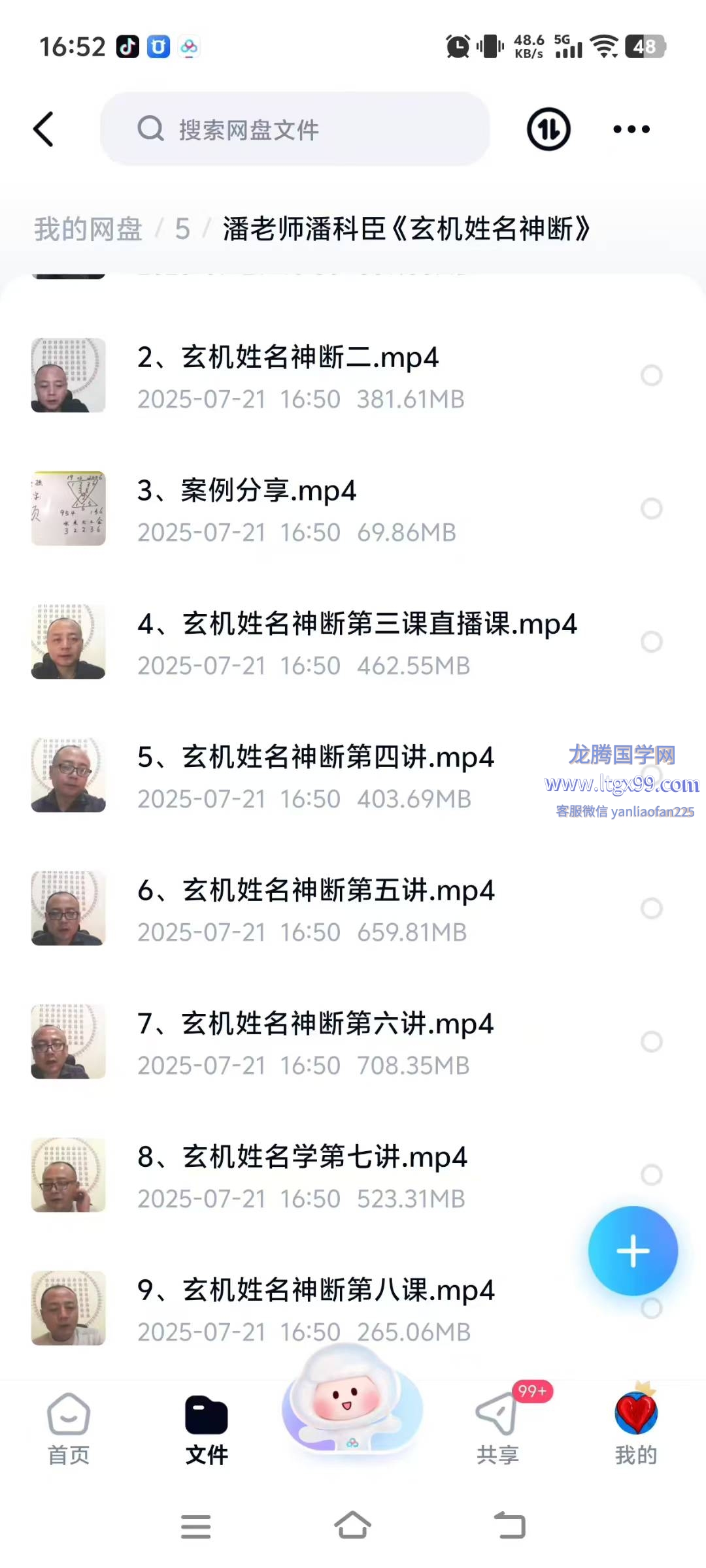Viewport: 706px width, 1568px height.
Task: Tap the 搜索网盘文件 search box
Action: pyautogui.click(x=294, y=129)
